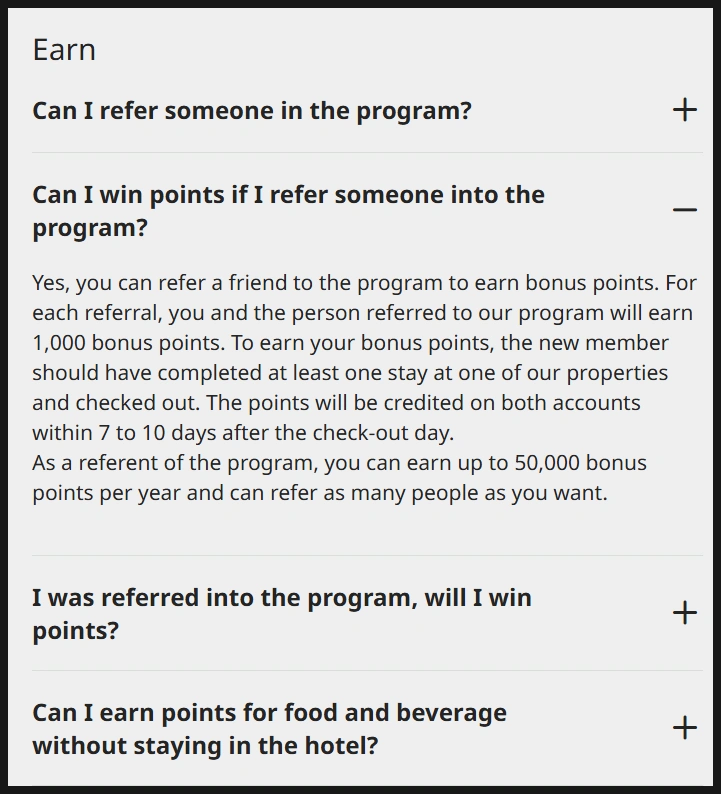Expand 'Can I refer someone in the program?'
Image resolution: width=721 pixels, height=794 pixels.
(684, 110)
